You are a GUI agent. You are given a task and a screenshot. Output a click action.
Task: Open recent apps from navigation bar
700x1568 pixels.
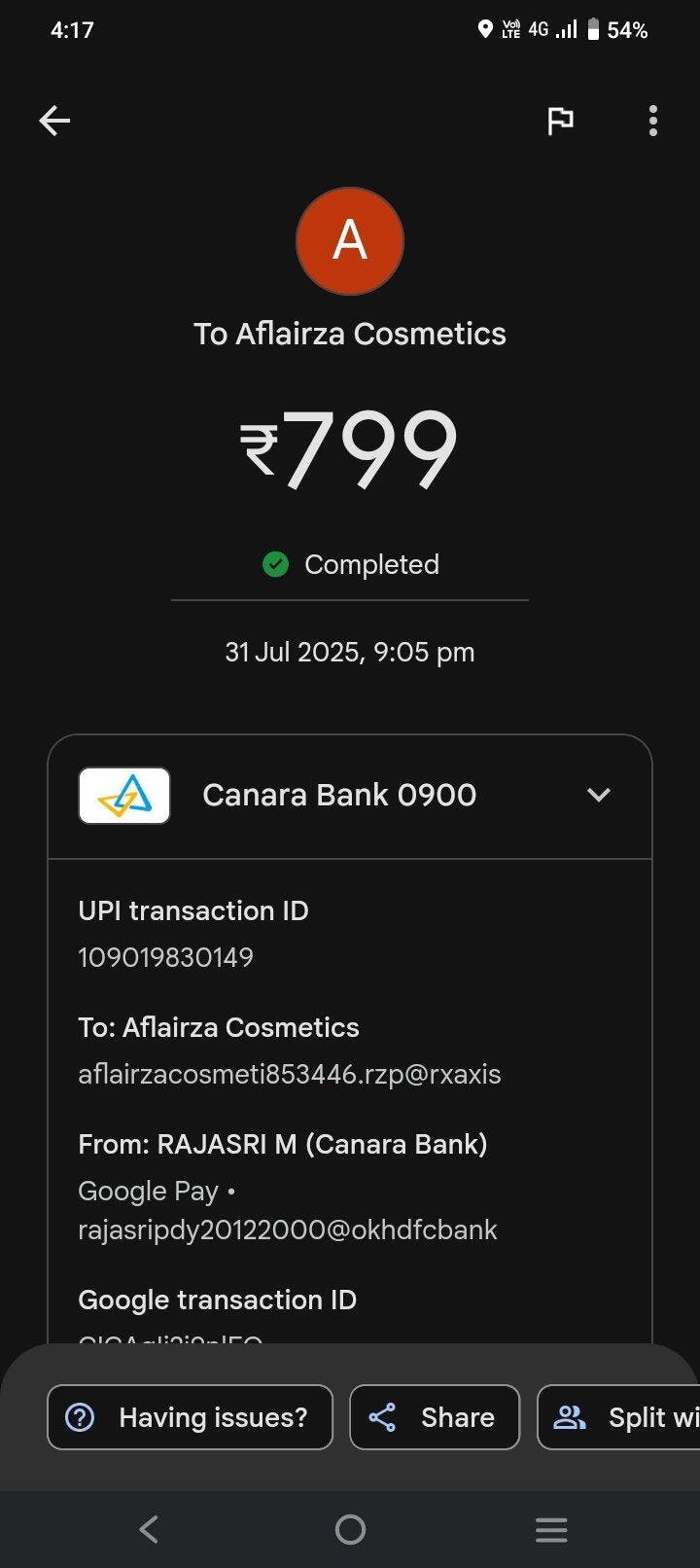551,1529
